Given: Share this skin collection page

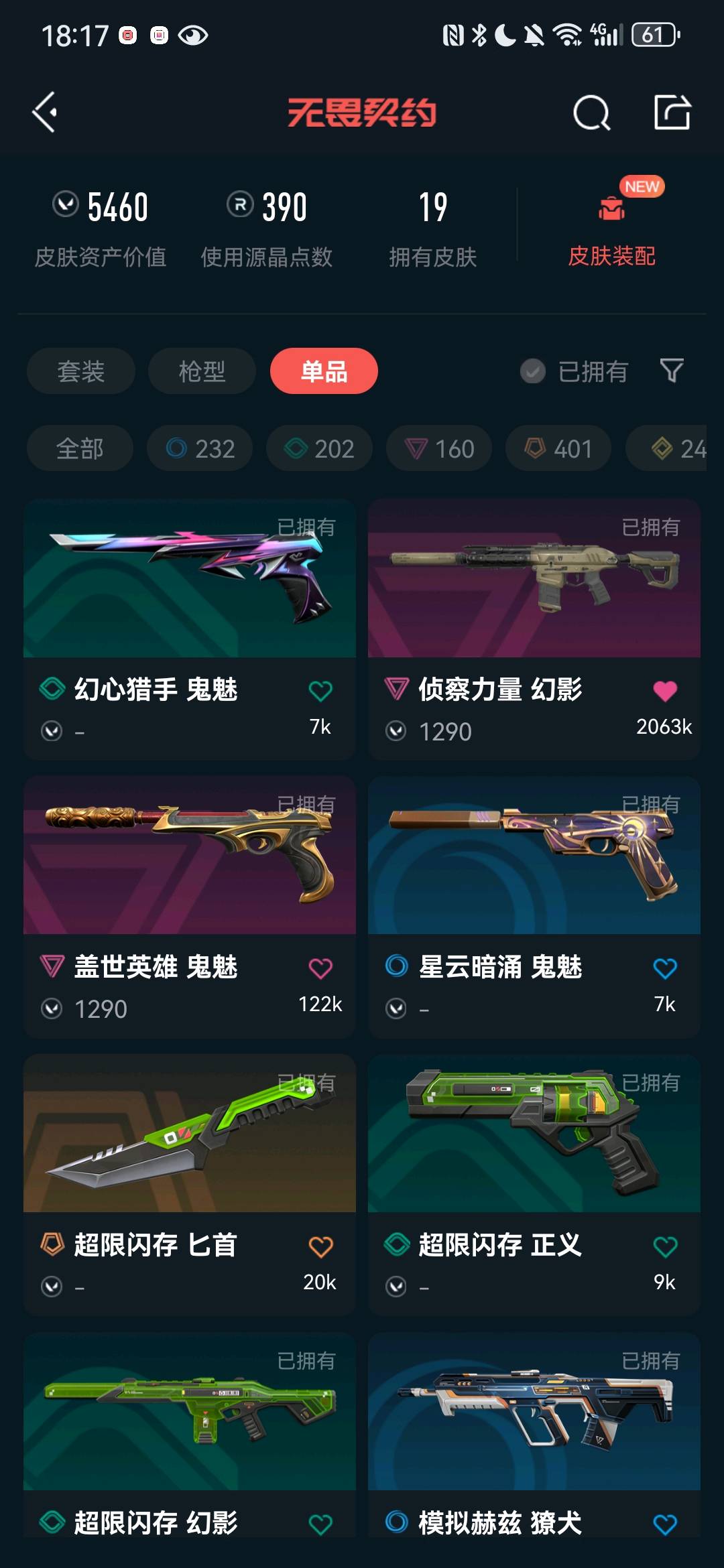Looking at the screenshot, I should [x=672, y=112].
